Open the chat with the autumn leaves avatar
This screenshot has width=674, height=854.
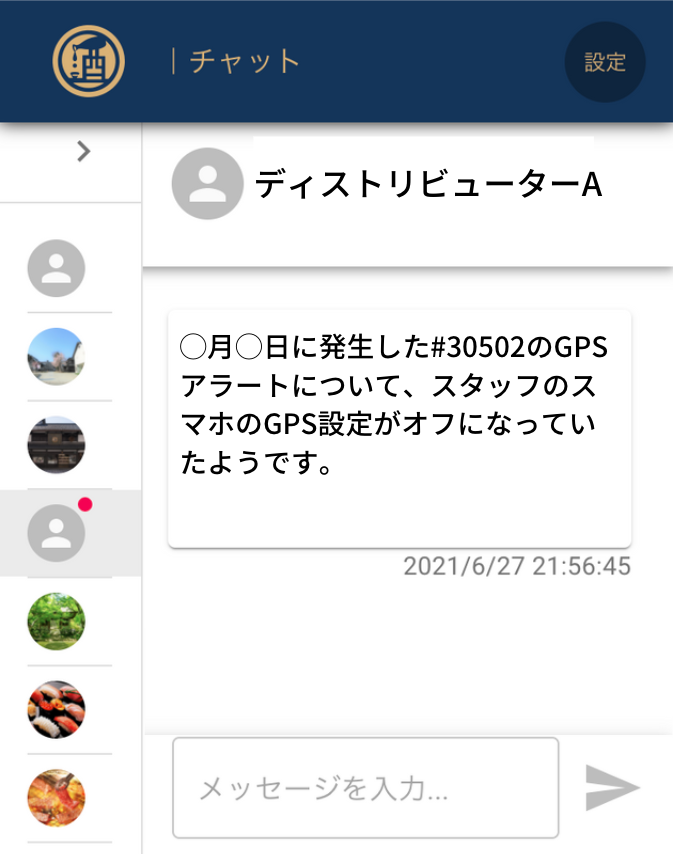click(x=56, y=797)
